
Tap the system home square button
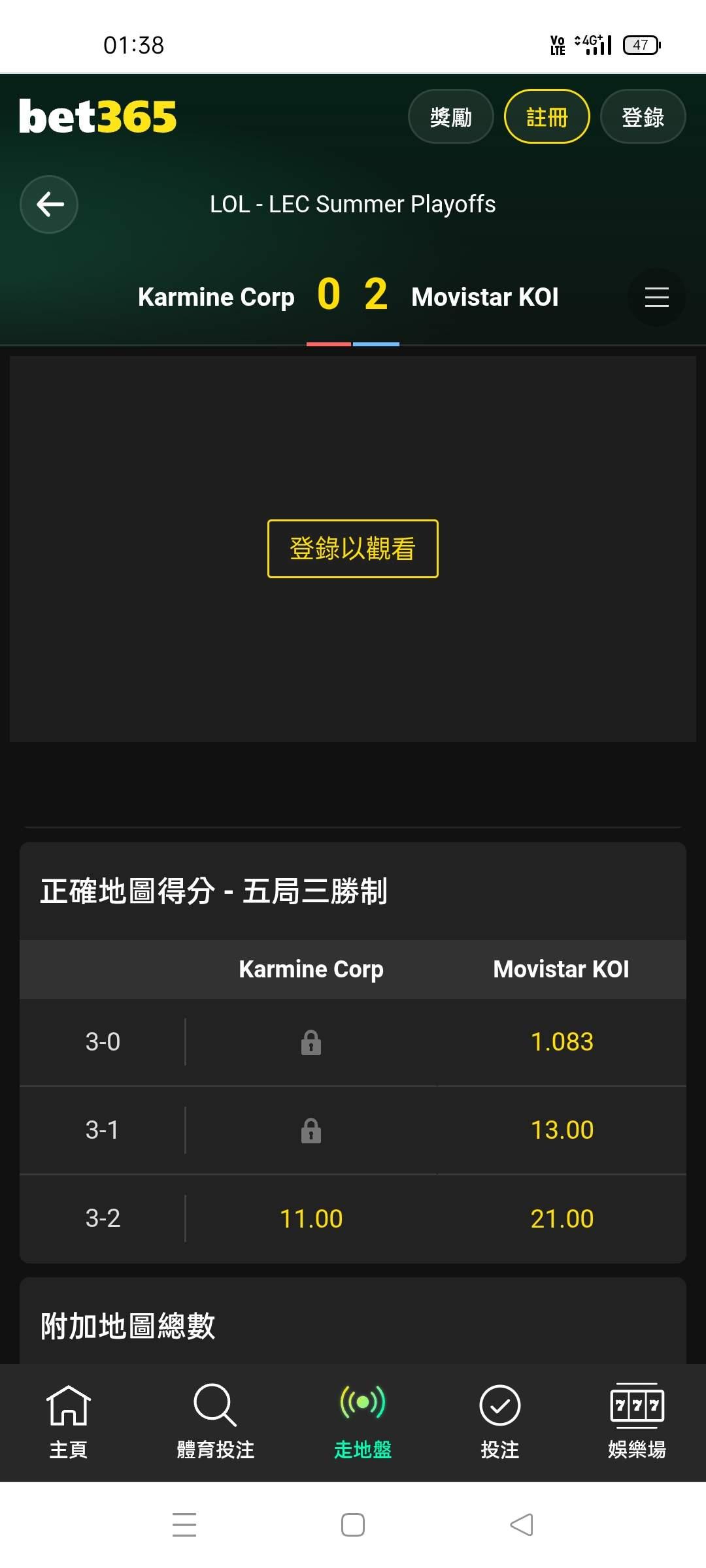tap(353, 1525)
